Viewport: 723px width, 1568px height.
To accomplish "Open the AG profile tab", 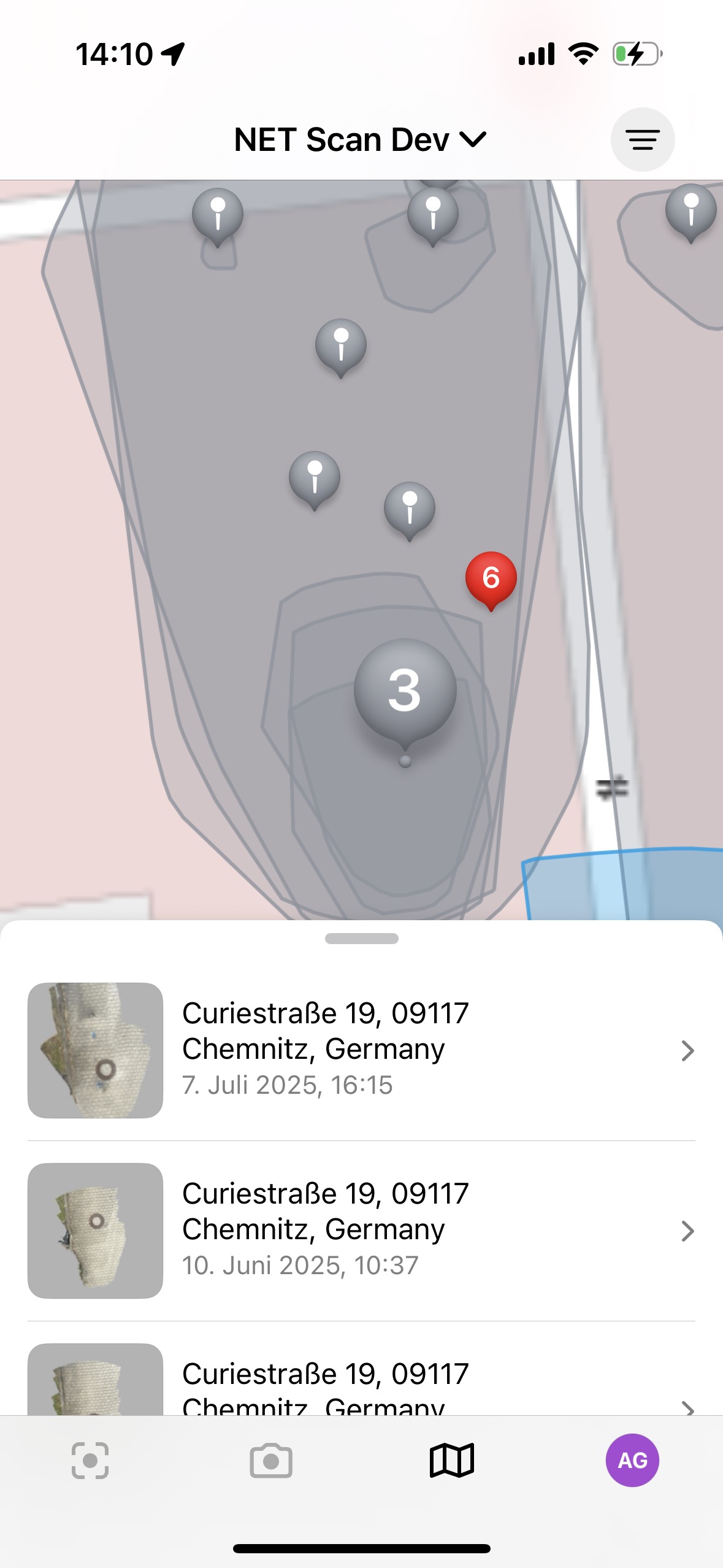I will (x=632, y=1461).
